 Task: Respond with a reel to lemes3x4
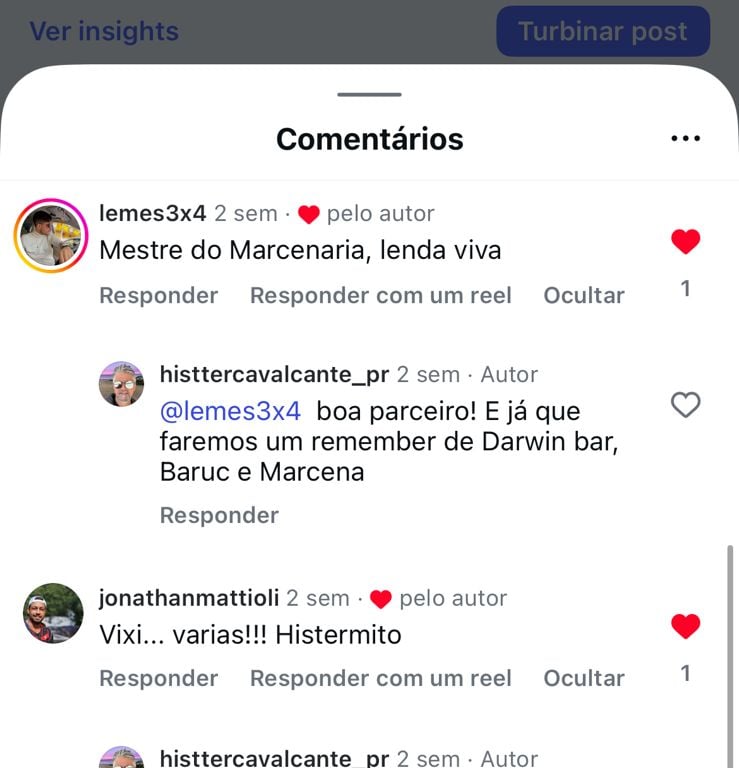tap(380, 295)
